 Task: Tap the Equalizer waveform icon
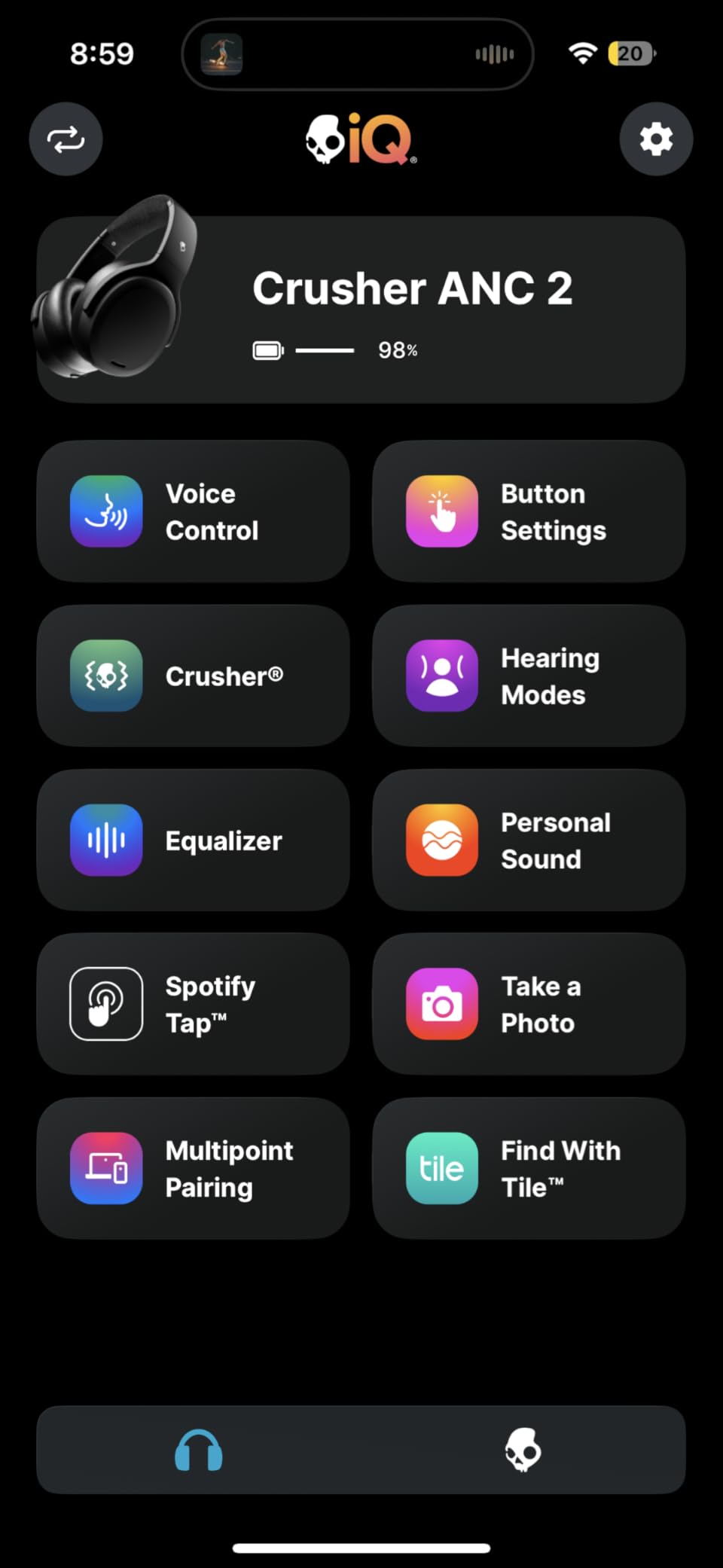(x=105, y=840)
